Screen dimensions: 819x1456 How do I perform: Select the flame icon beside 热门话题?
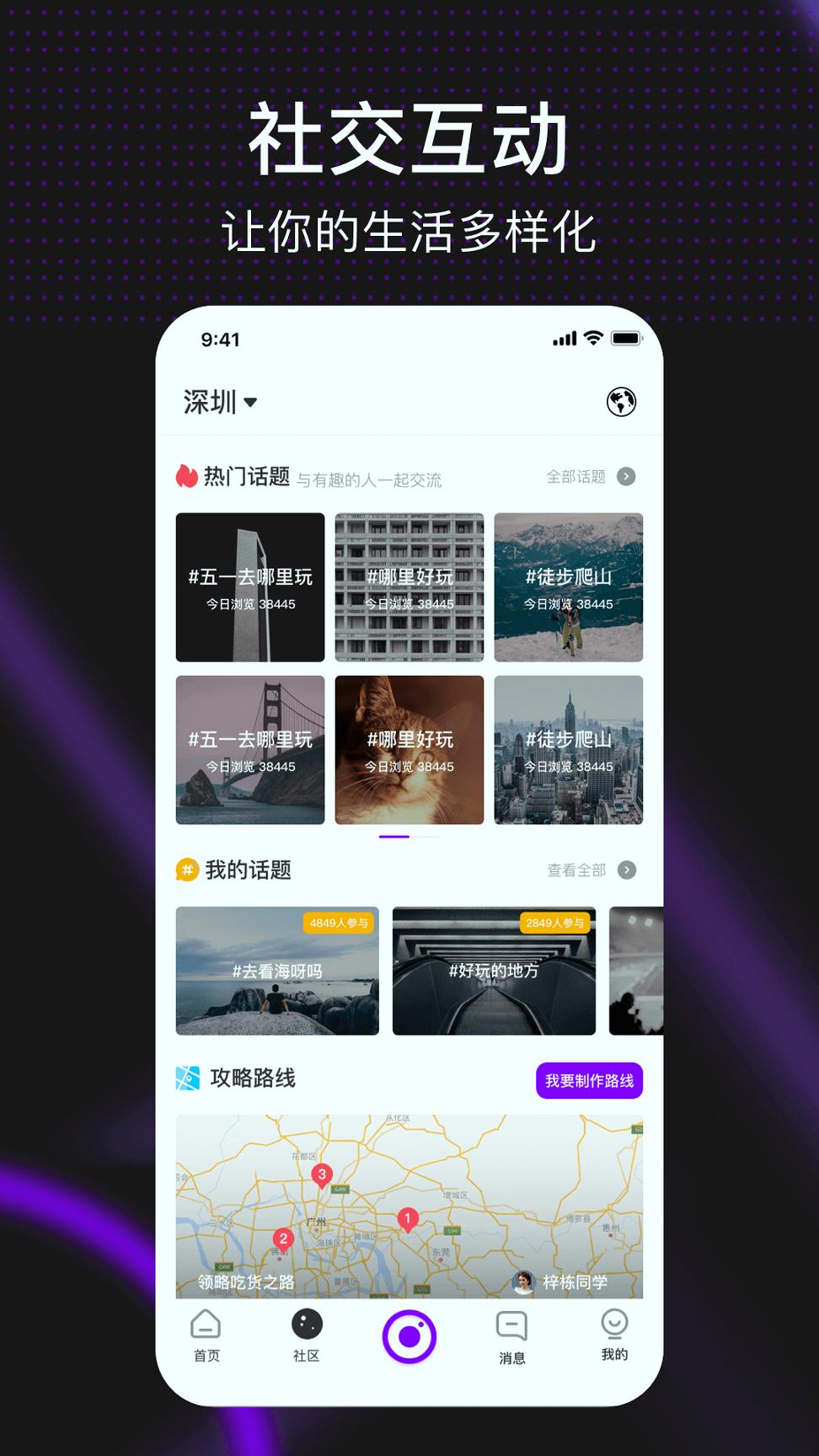tap(189, 475)
